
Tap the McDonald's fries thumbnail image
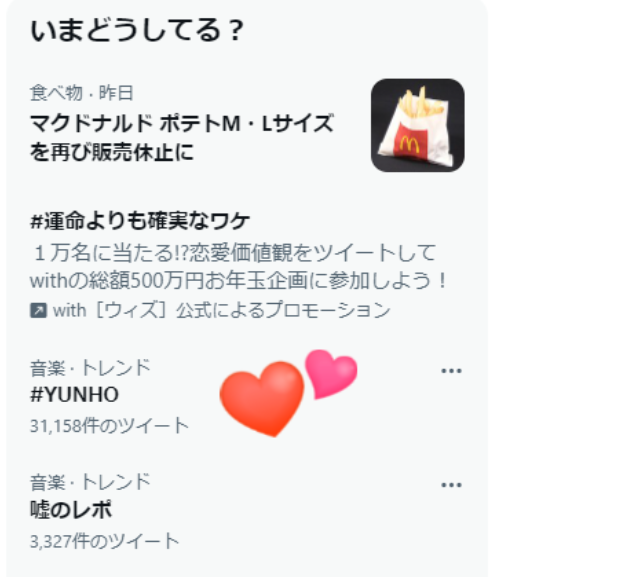tap(417, 126)
